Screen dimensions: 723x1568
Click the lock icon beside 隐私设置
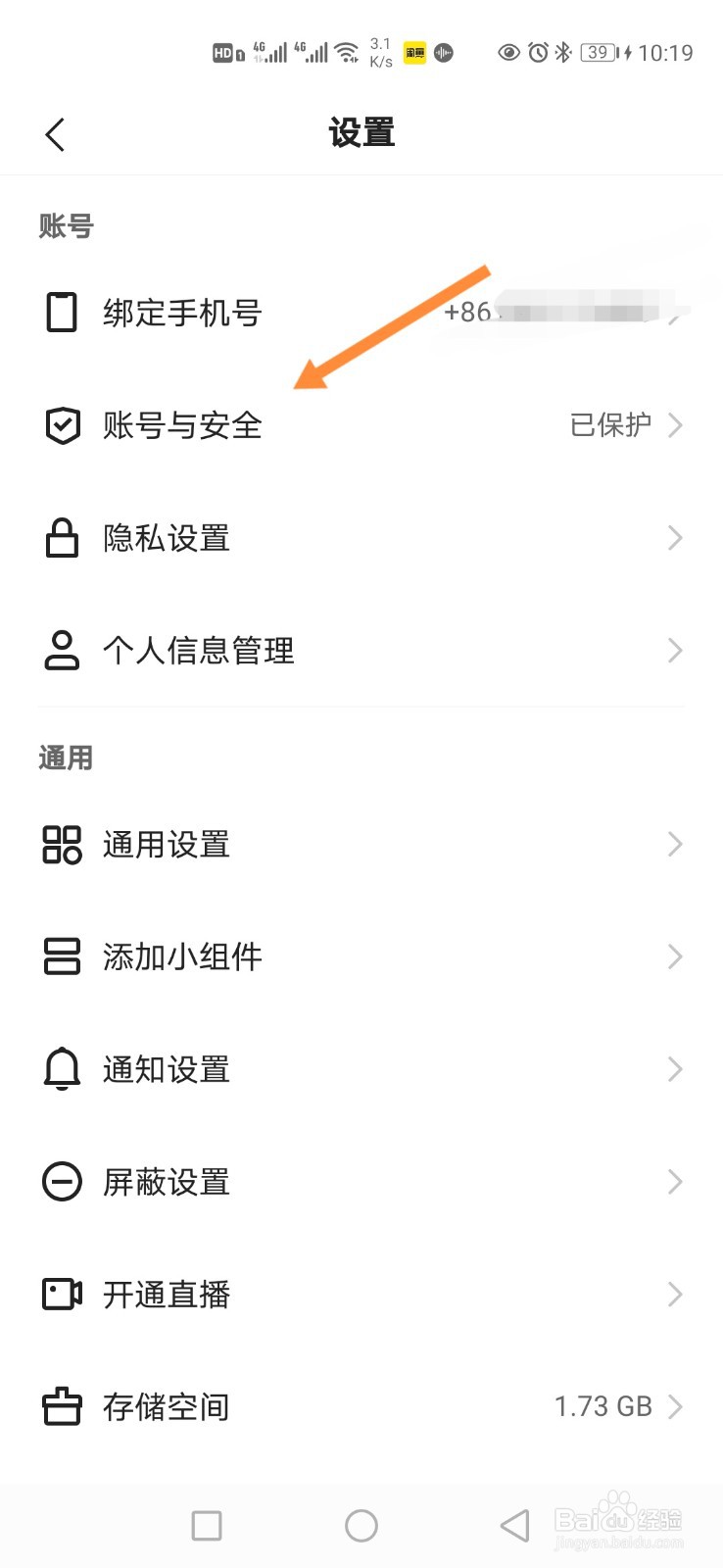62,537
